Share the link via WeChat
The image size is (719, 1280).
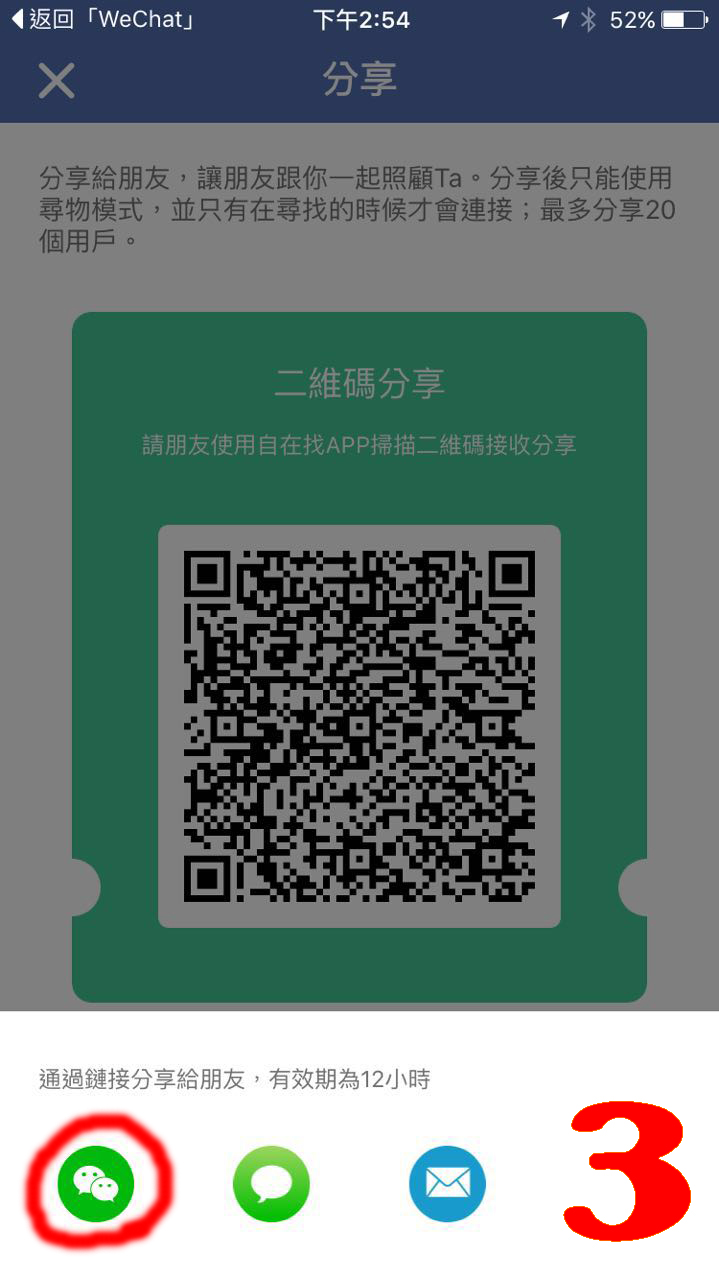click(x=96, y=1184)
